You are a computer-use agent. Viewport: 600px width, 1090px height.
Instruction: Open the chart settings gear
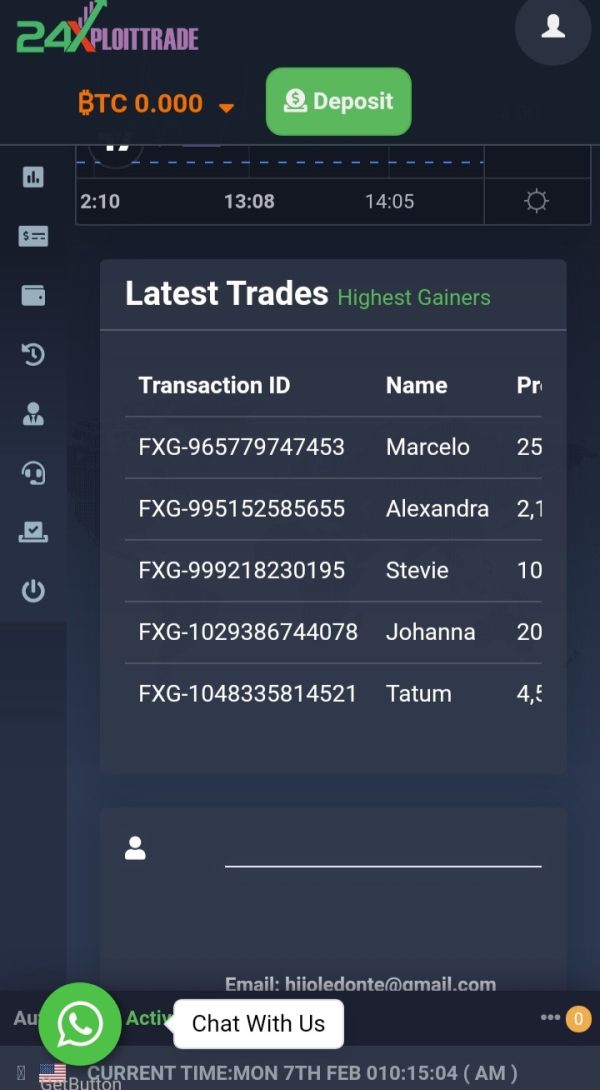(536, 202)
